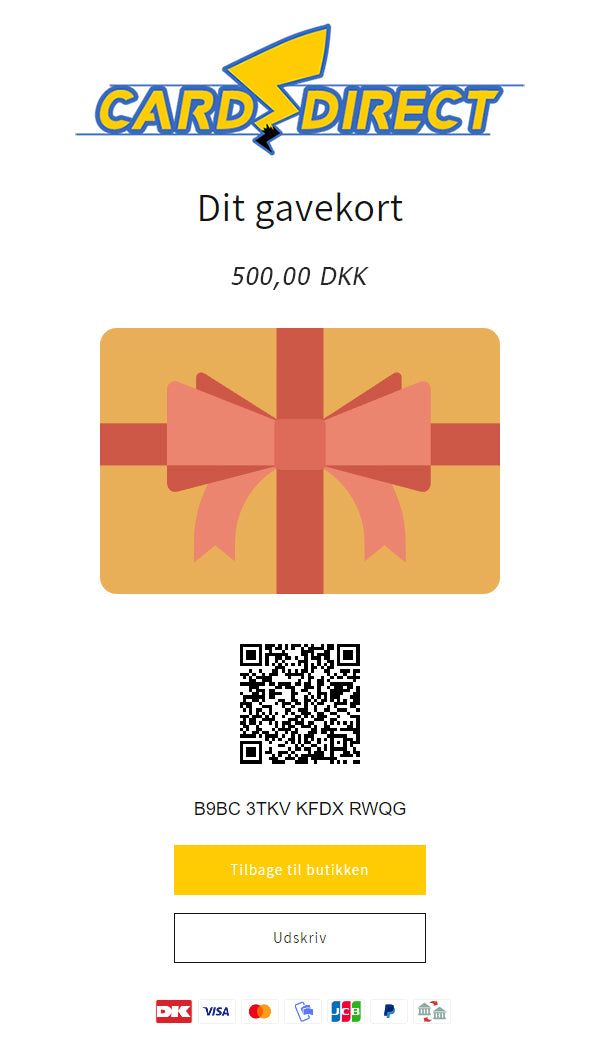
Task: Print the gift card with Udskriv
Action: (x=300, y=938)
